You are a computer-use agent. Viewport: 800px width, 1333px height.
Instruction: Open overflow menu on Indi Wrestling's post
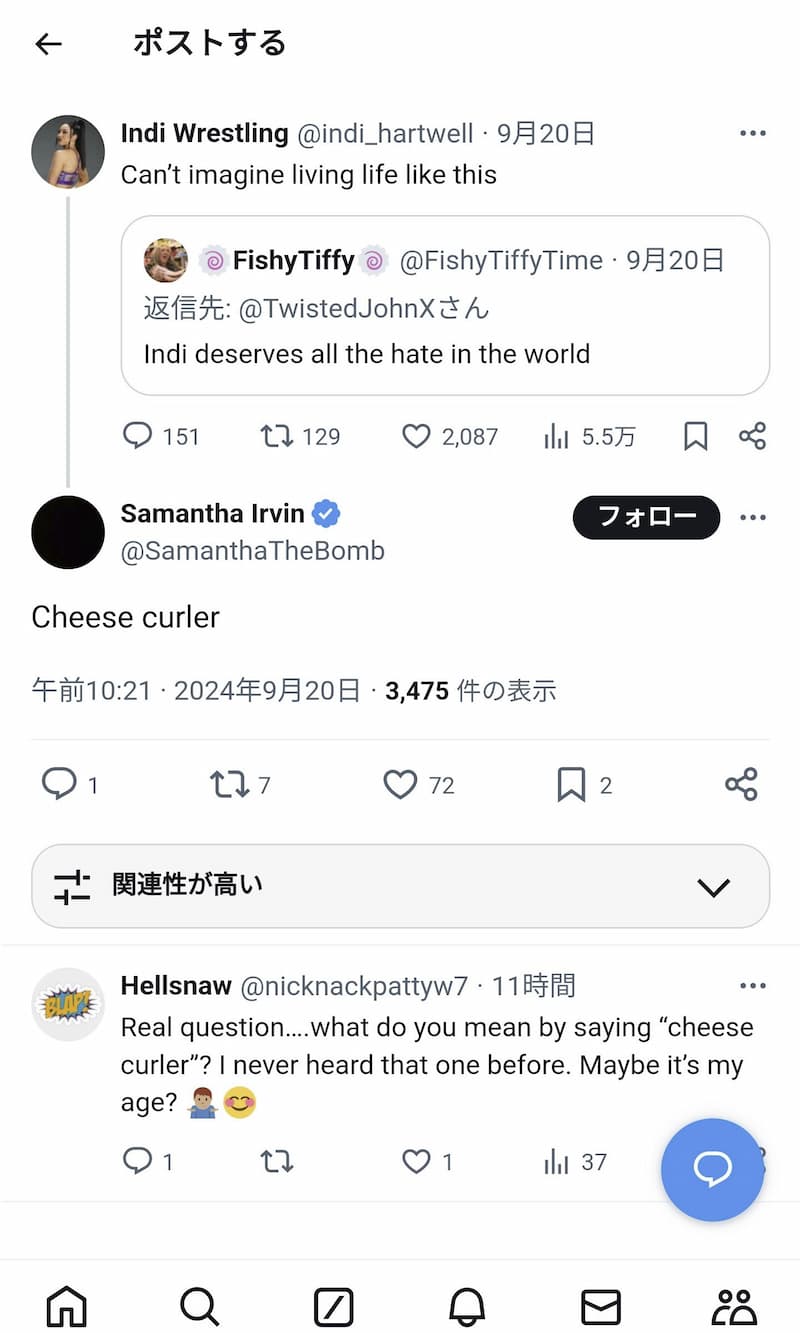click(x=752, y=133)
